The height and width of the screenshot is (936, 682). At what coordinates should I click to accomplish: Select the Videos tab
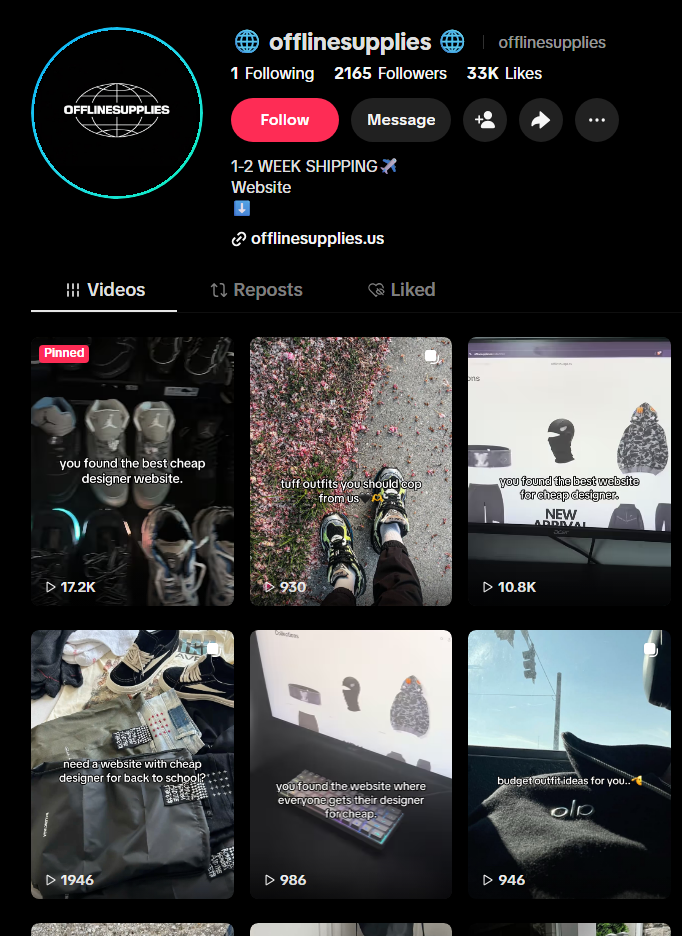(104, 290)
